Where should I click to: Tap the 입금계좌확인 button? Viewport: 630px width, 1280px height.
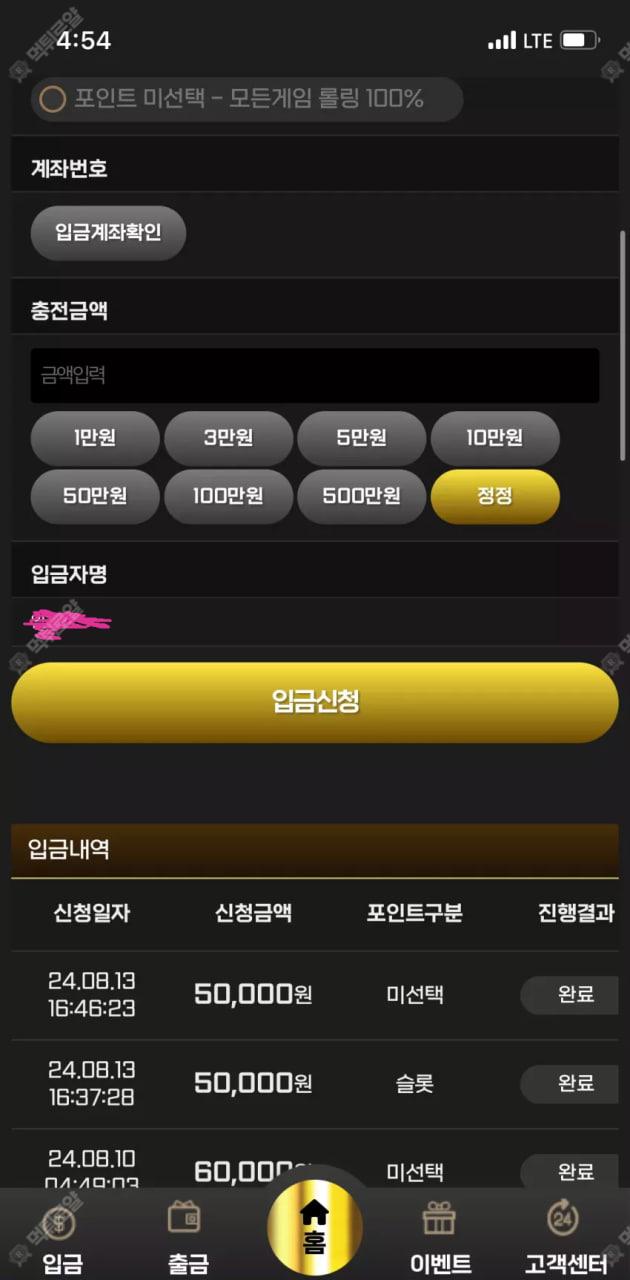point(108,233)
